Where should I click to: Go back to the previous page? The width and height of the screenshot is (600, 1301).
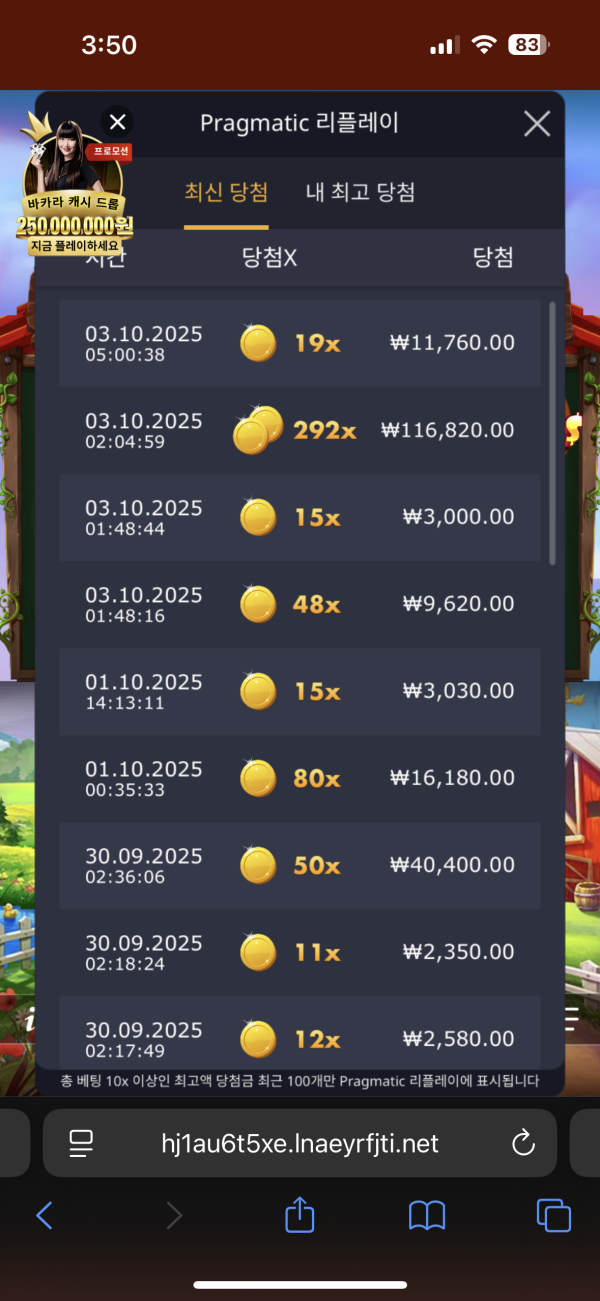[44, 1215]
